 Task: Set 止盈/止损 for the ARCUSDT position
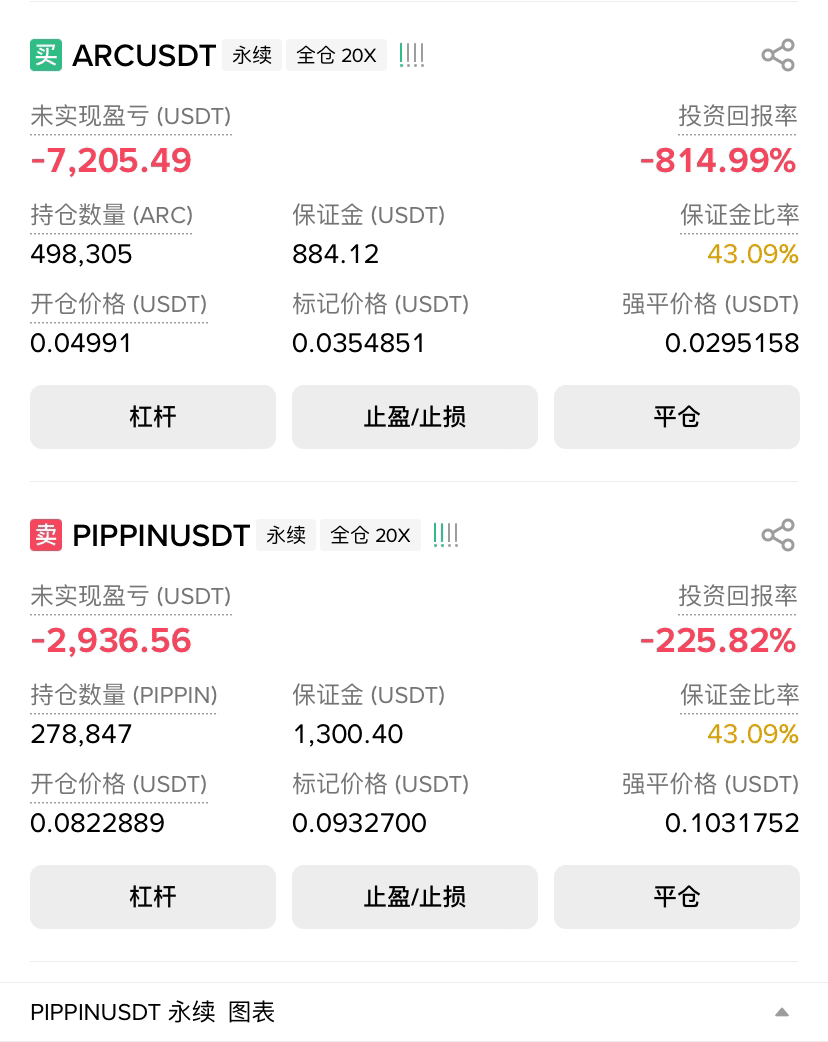click(x=415, y=417)
